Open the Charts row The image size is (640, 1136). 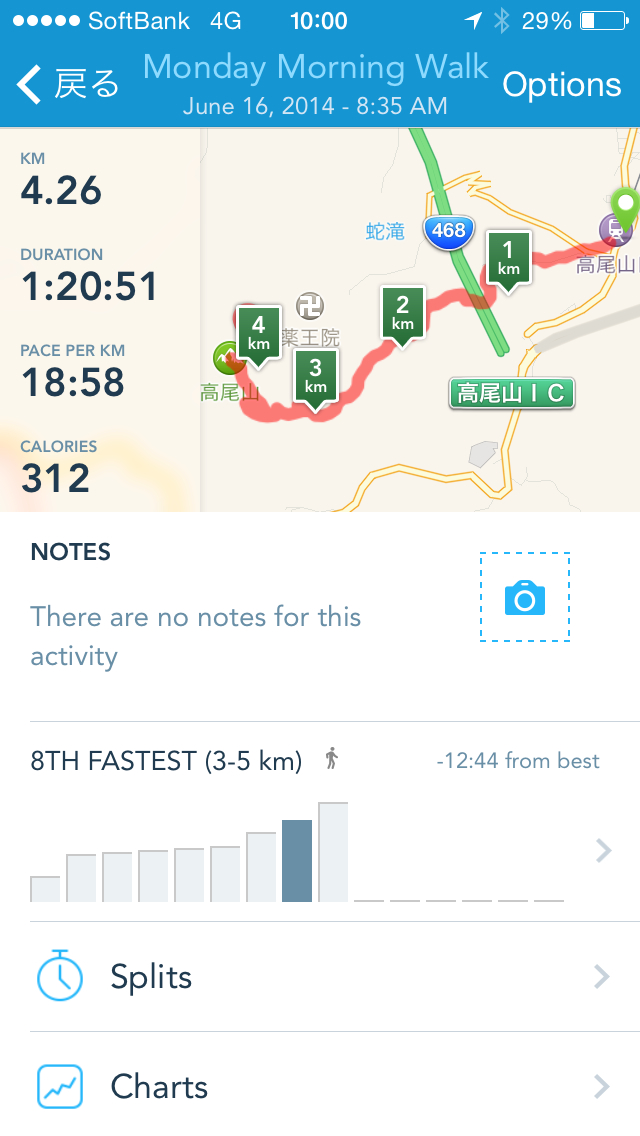coord(320,1087)
